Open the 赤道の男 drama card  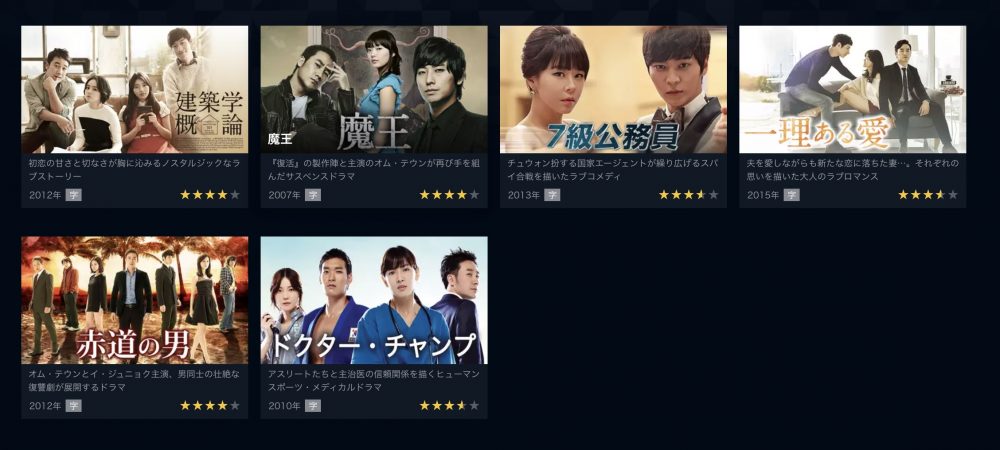(x=135, y=300)
